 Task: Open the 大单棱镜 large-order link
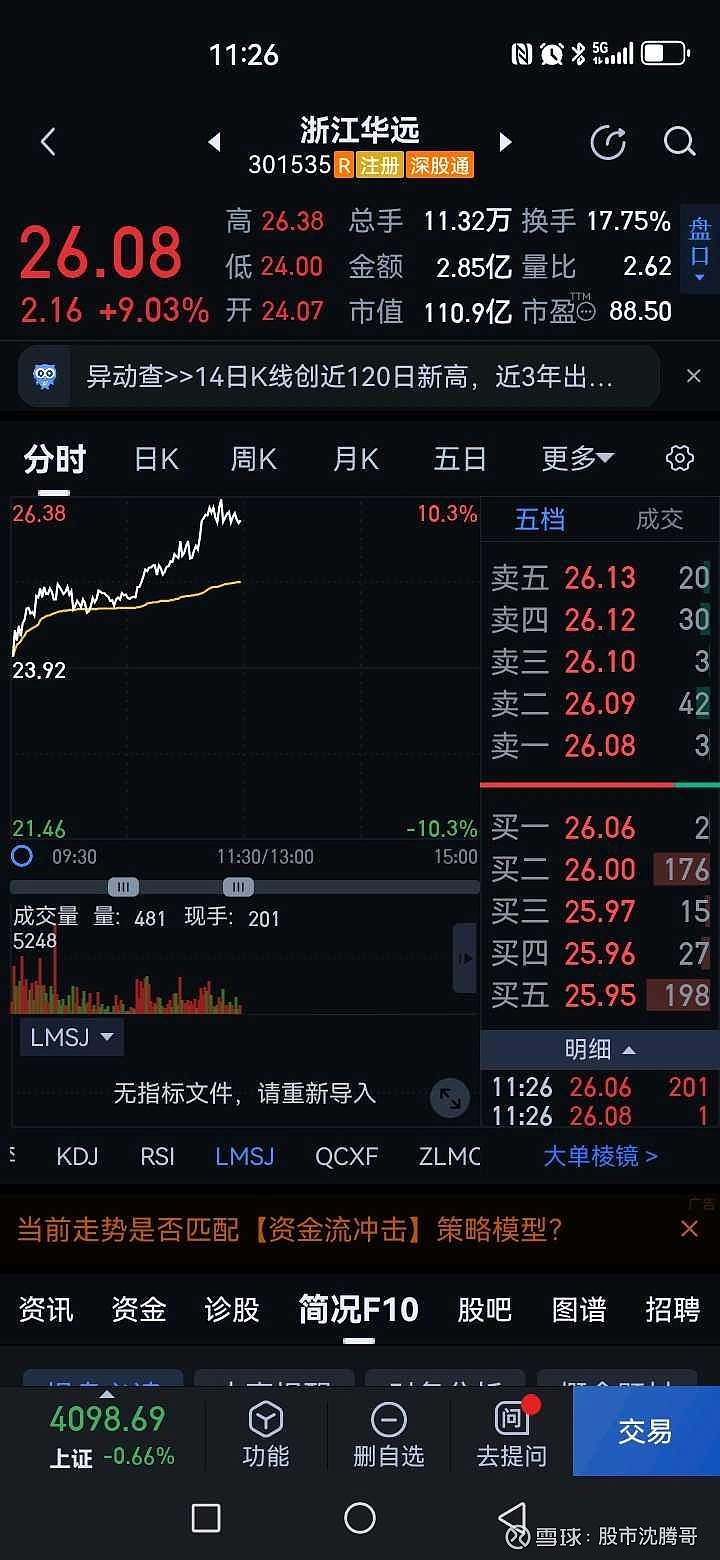click(x=599, y=1156)
